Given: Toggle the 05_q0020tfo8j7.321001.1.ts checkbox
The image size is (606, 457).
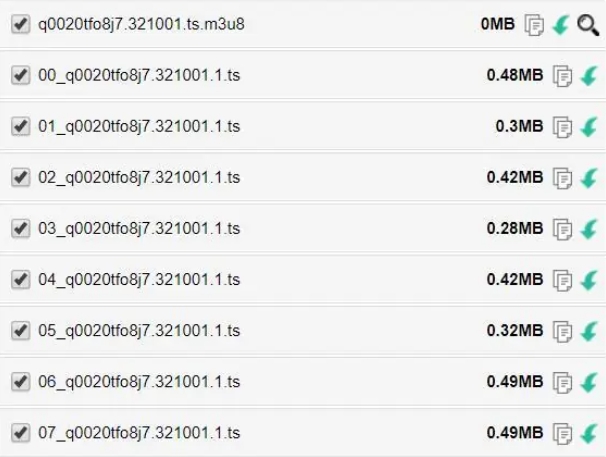Looking at the screenshot, I should point(19,330).
